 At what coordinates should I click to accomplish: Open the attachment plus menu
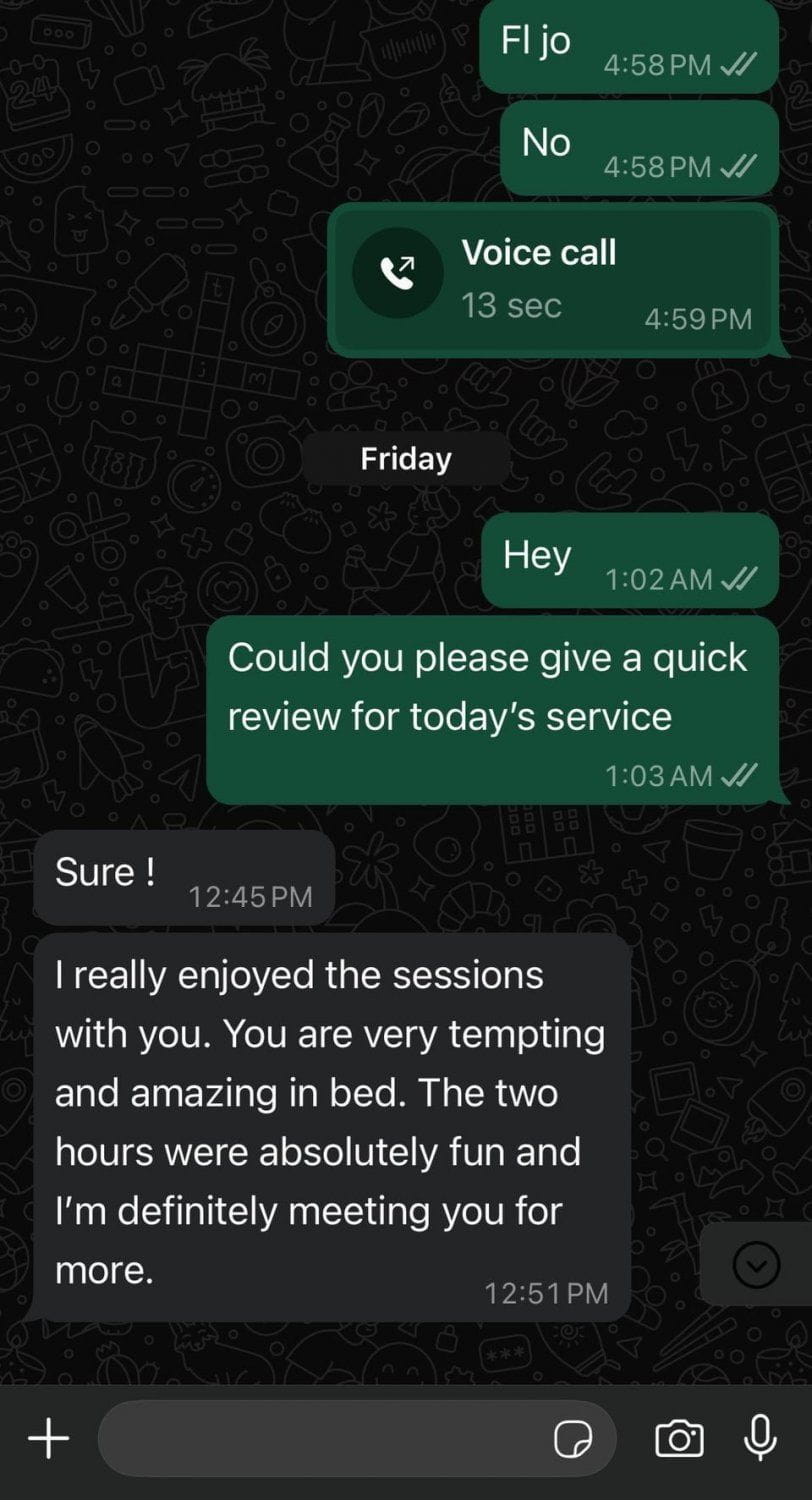(48, 1439)
